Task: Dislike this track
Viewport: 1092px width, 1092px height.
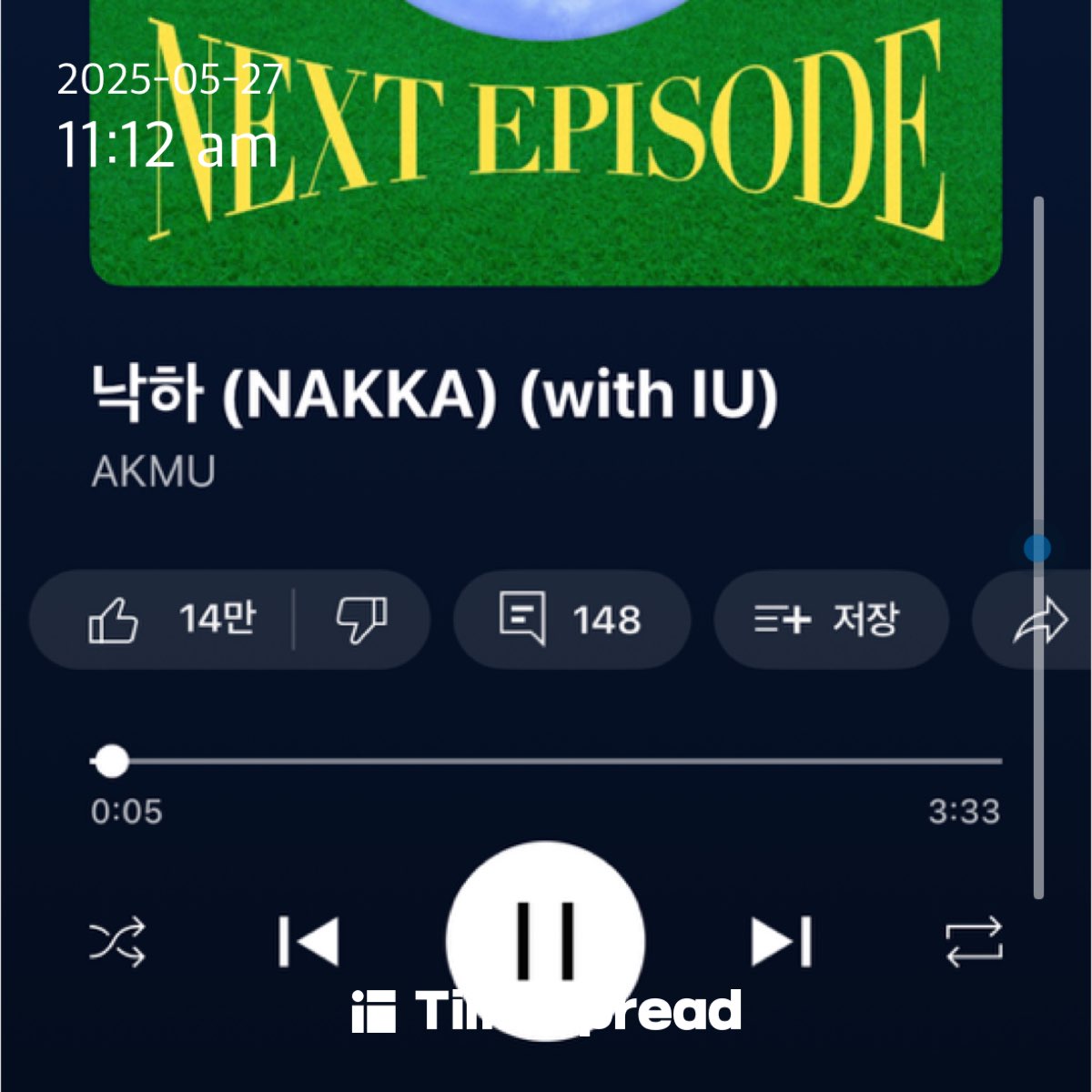Action: tap(362, 621)
